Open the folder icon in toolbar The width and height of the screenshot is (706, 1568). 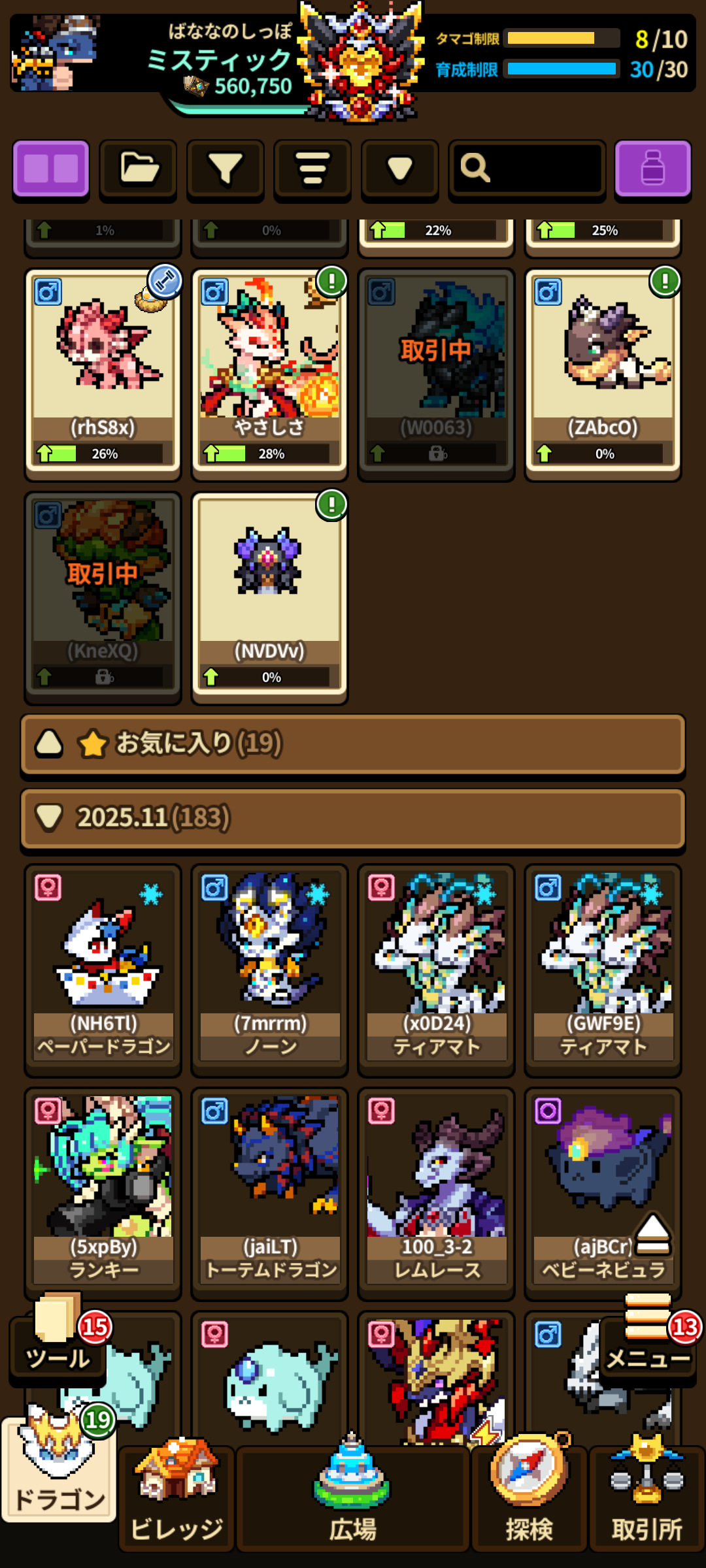click(138, 169)
